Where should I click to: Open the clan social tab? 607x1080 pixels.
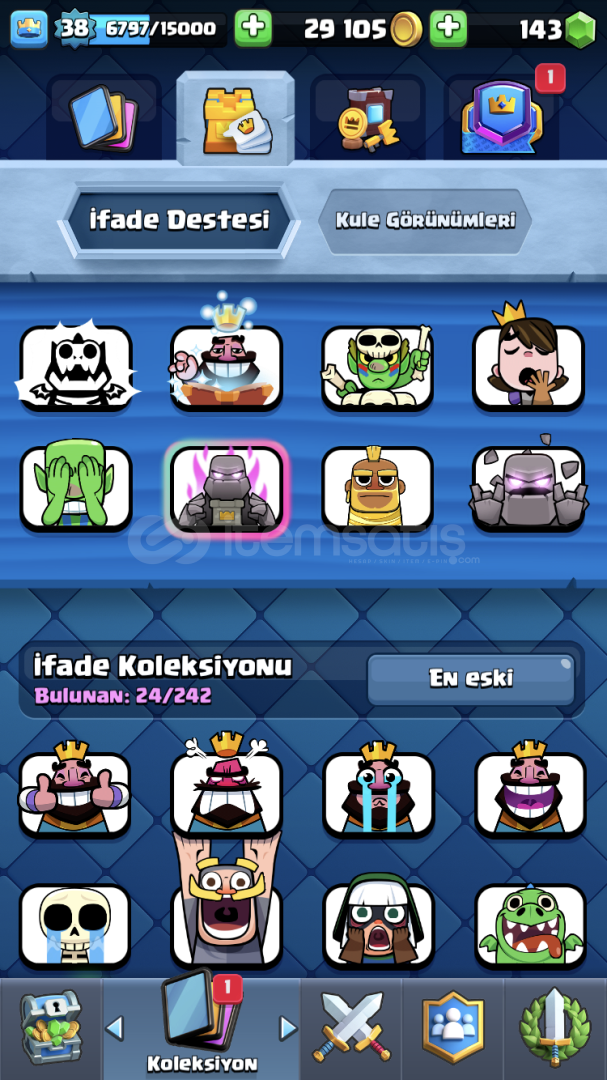(452, 1028)
